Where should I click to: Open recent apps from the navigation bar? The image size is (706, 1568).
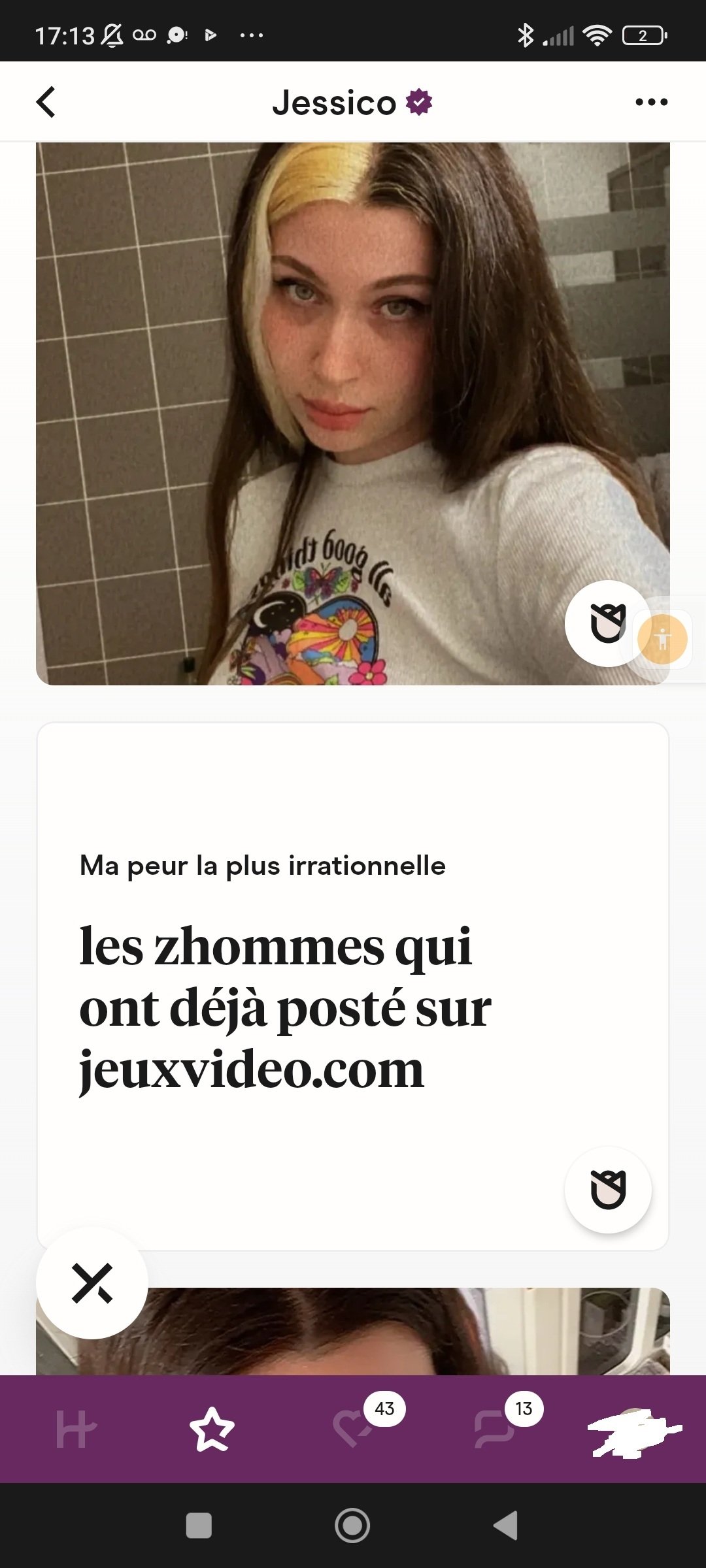pyautogui.click(x=199, y=1526)
